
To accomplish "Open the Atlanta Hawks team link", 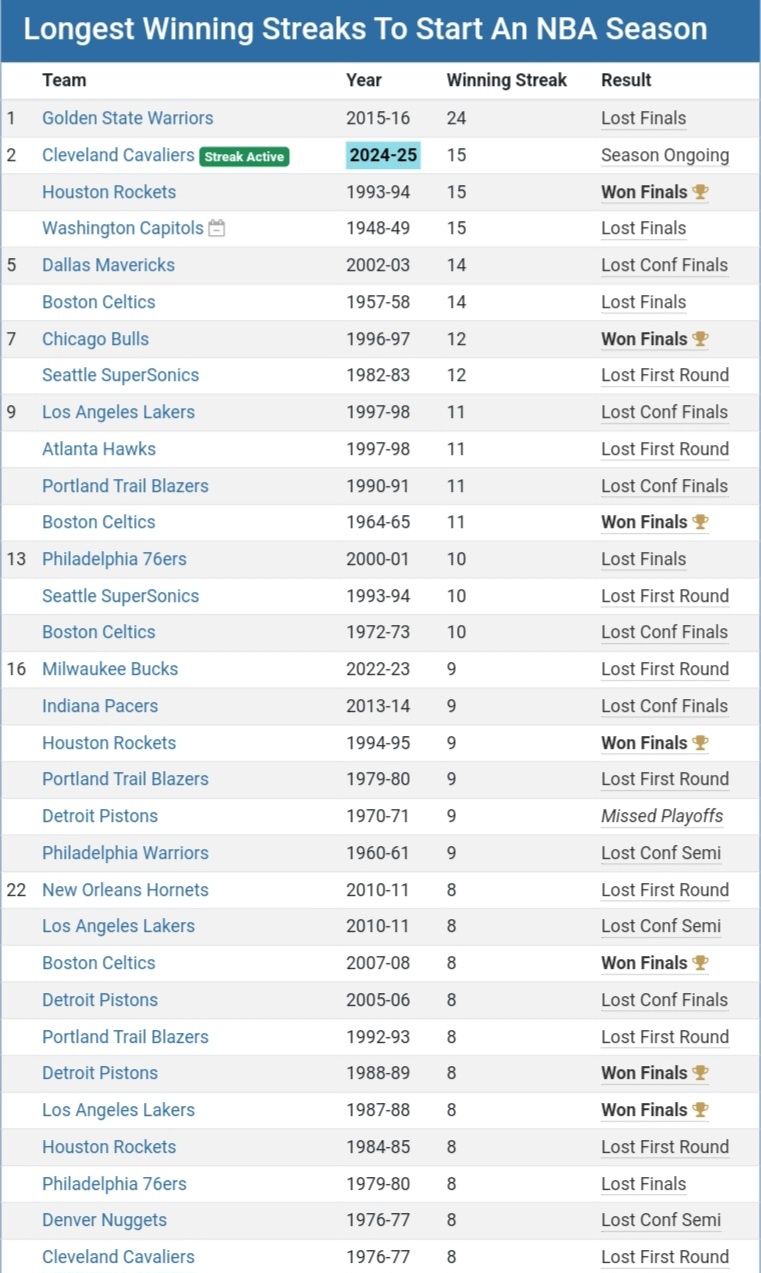I will click(x=99, y=449).
